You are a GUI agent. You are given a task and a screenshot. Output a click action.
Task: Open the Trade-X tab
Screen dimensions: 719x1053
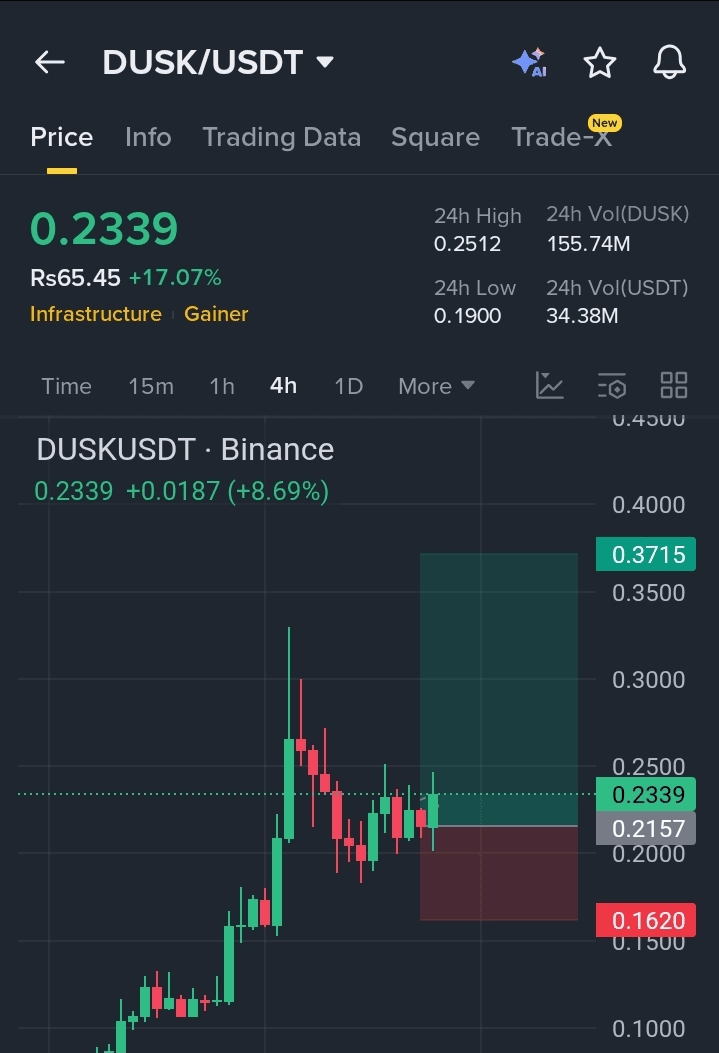pyautogui.click(x=561, y=137)
